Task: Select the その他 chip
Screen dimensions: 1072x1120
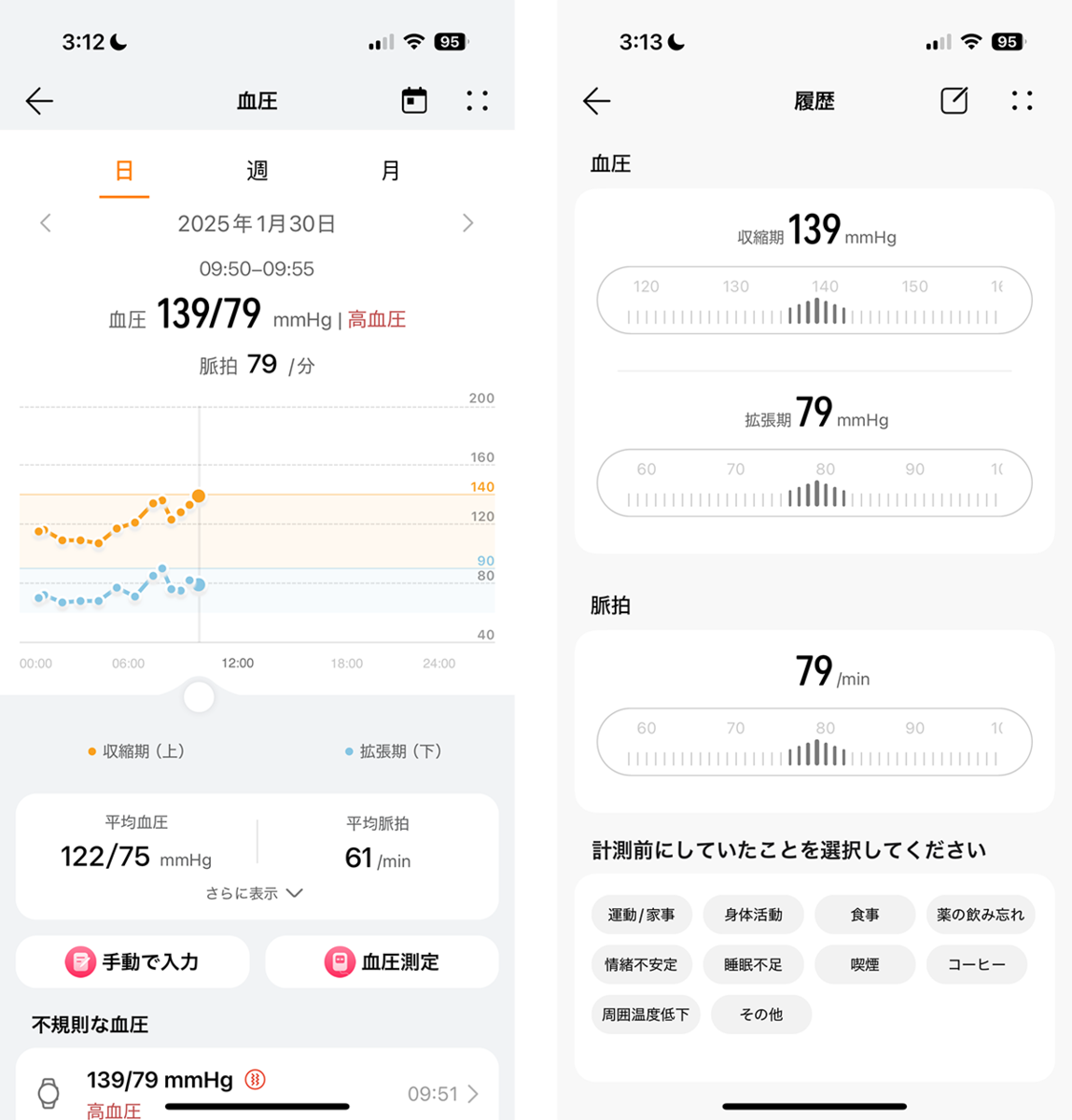Action: tap(760, 1015)
